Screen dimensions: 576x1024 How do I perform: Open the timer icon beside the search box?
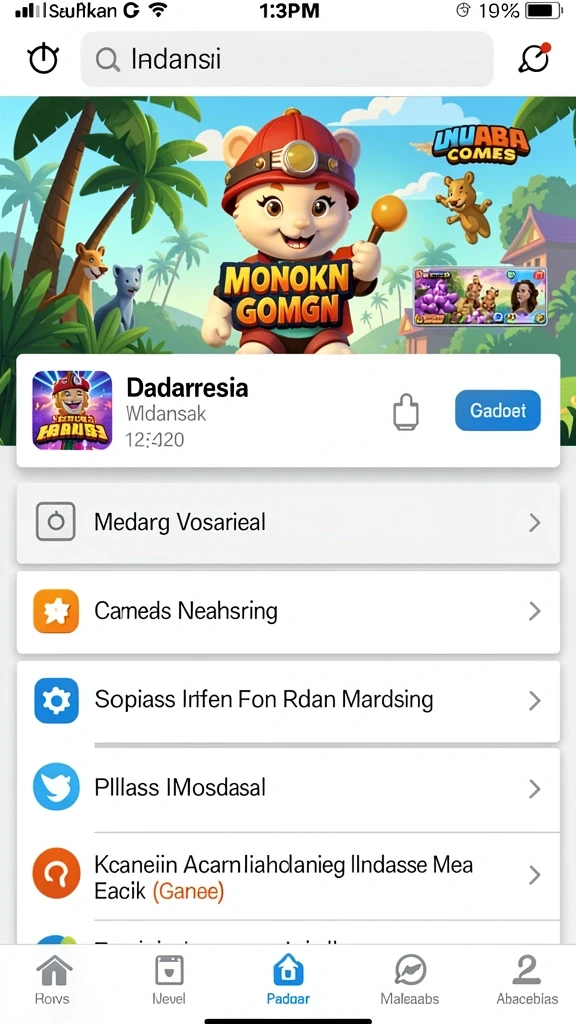point(43,59)
